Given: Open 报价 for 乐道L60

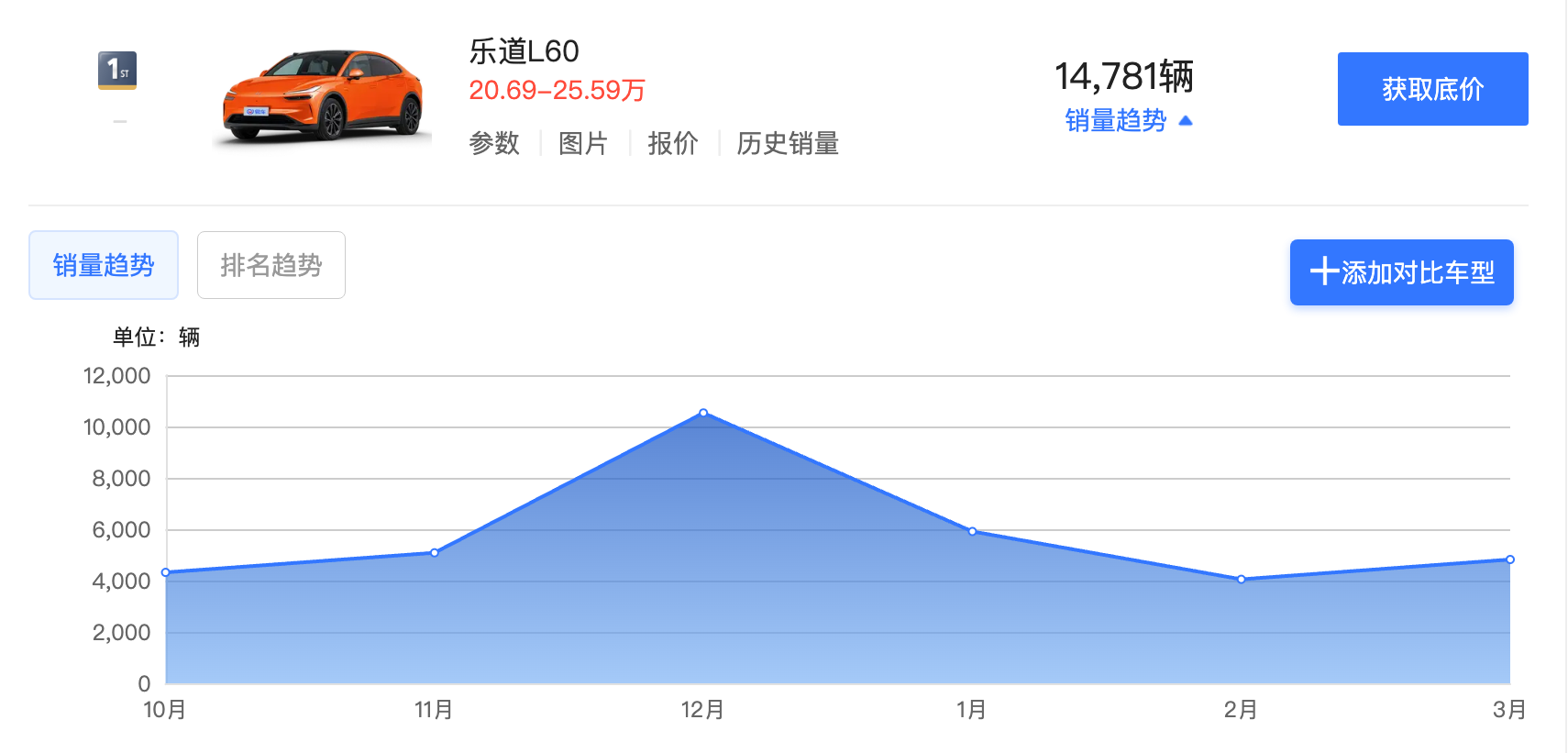Looking at the screenshot, I should [672, 143].
